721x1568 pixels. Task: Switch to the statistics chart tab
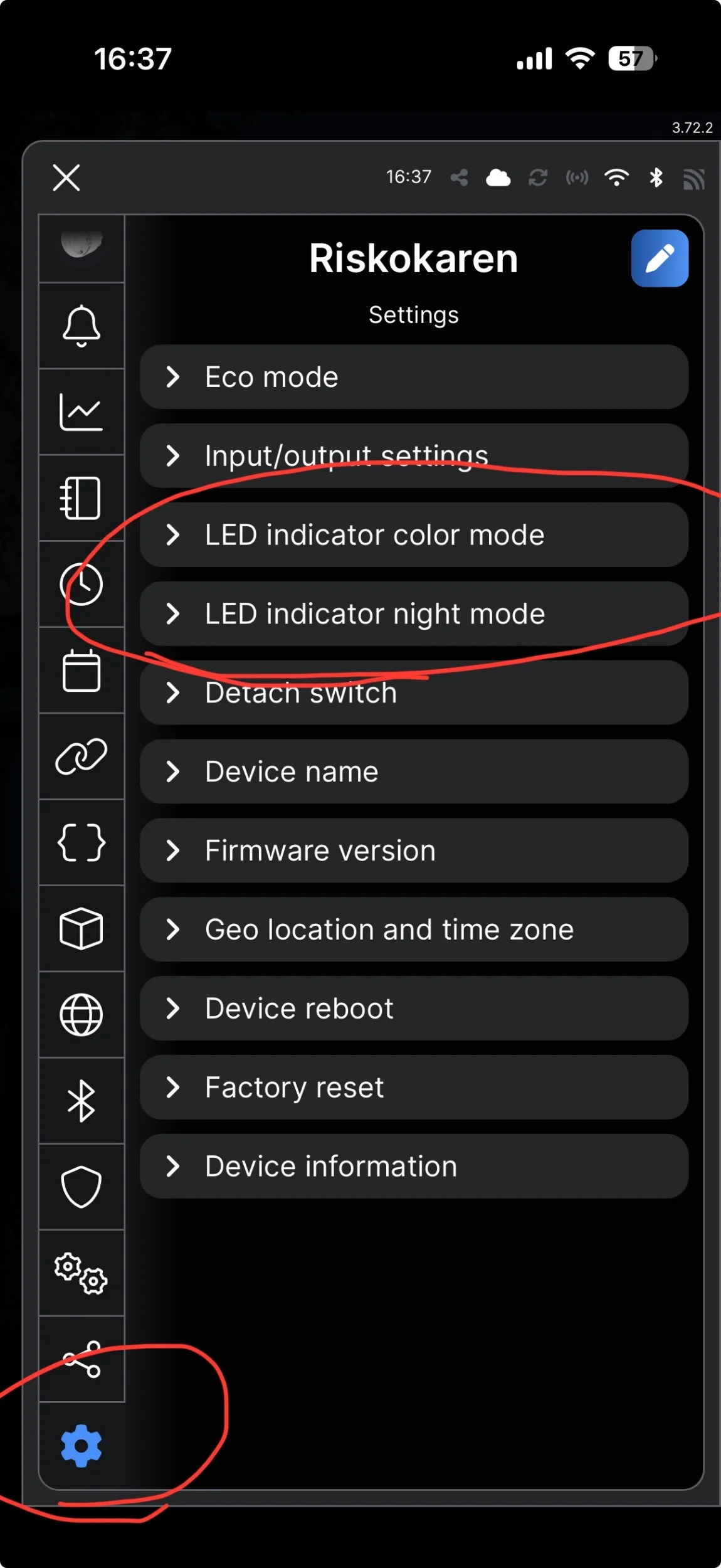82,412
